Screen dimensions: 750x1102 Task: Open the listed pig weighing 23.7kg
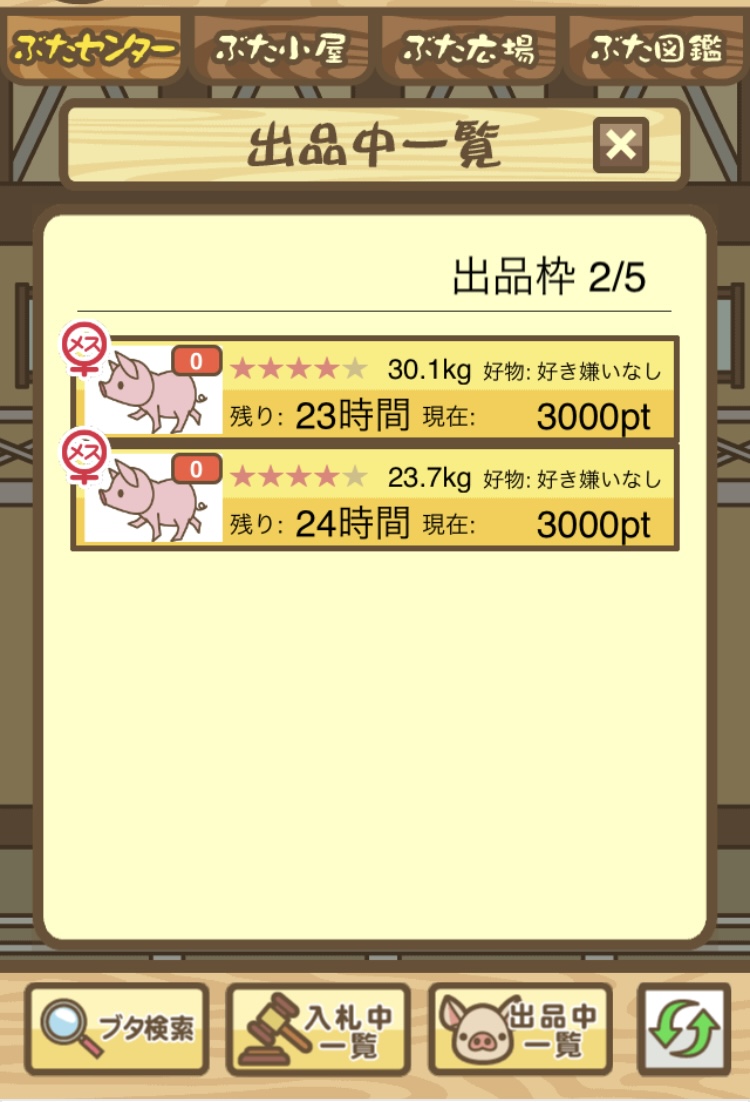click(375, 499)
